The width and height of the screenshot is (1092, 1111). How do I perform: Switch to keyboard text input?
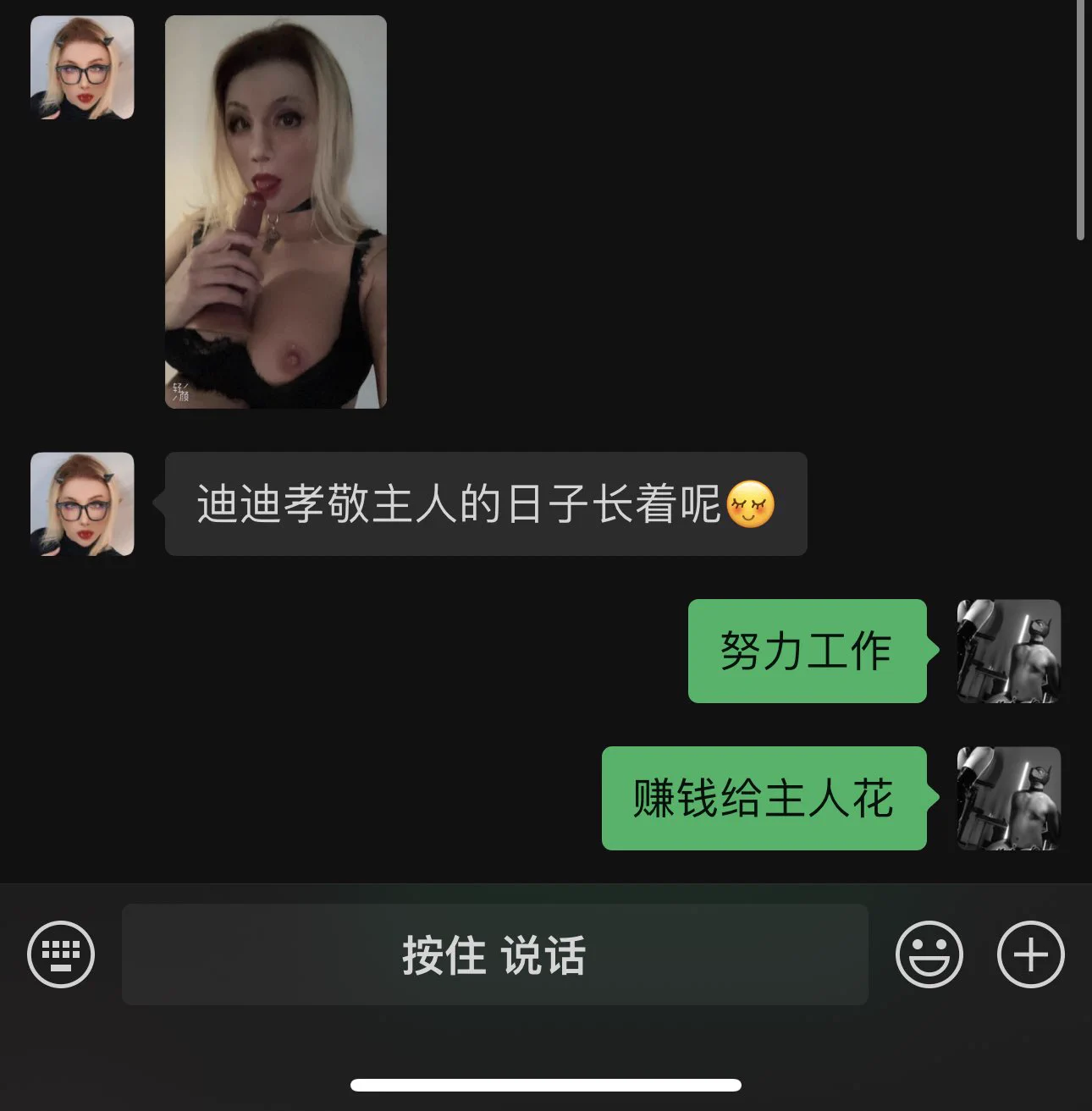coord(61,954)
